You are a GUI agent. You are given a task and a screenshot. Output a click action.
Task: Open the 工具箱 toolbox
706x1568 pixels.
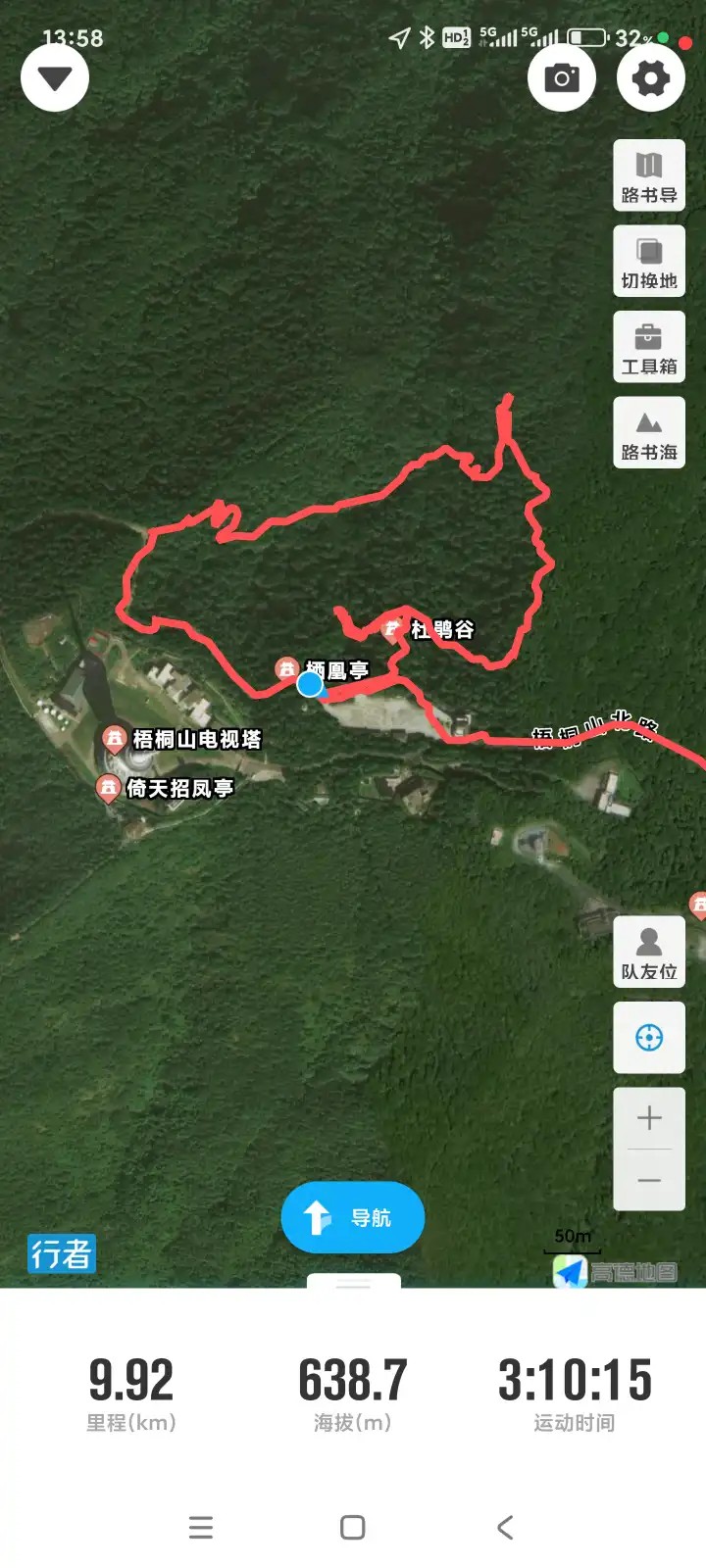[x=649, y=347]
